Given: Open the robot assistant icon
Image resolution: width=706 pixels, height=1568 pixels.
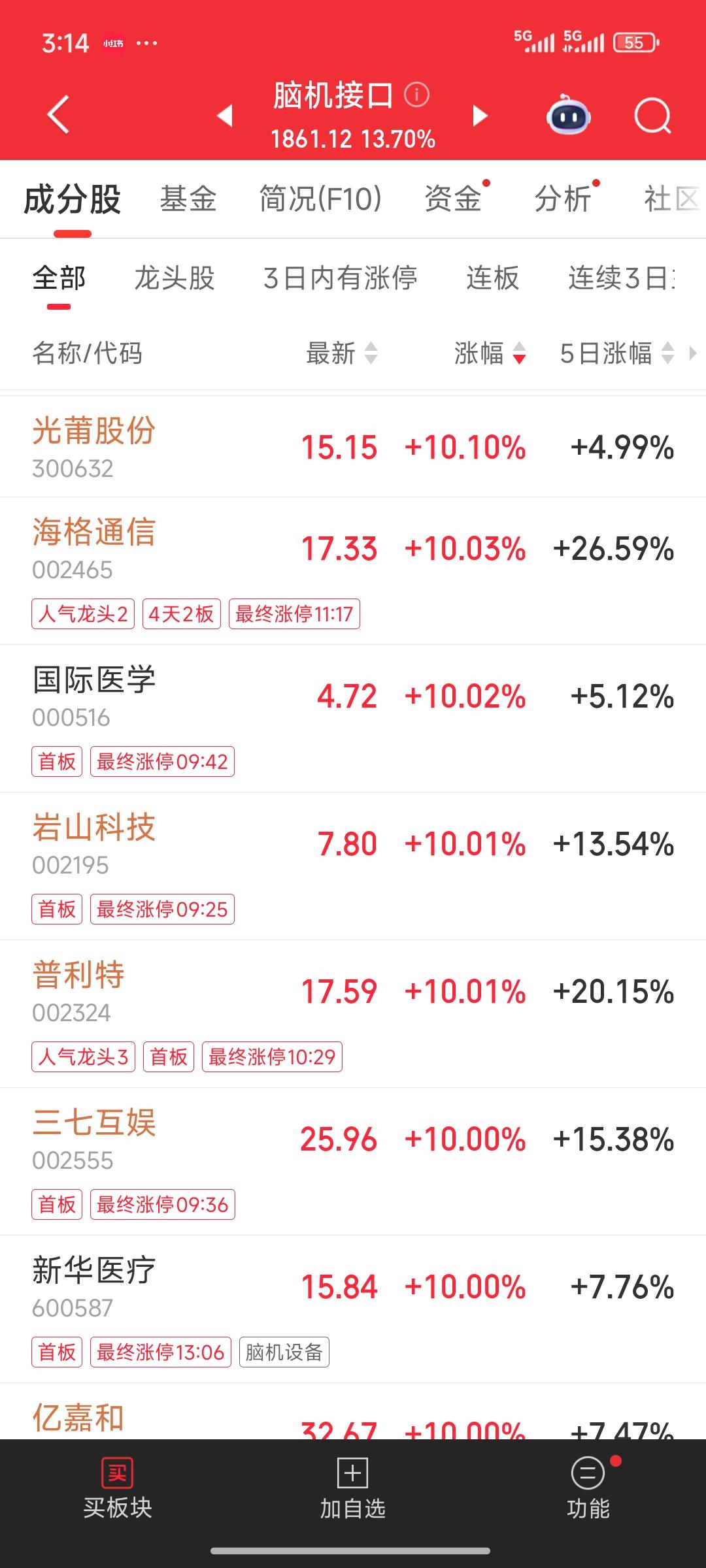Looking at the screenshot, I should pyautogui.click(x=568, y=115).
